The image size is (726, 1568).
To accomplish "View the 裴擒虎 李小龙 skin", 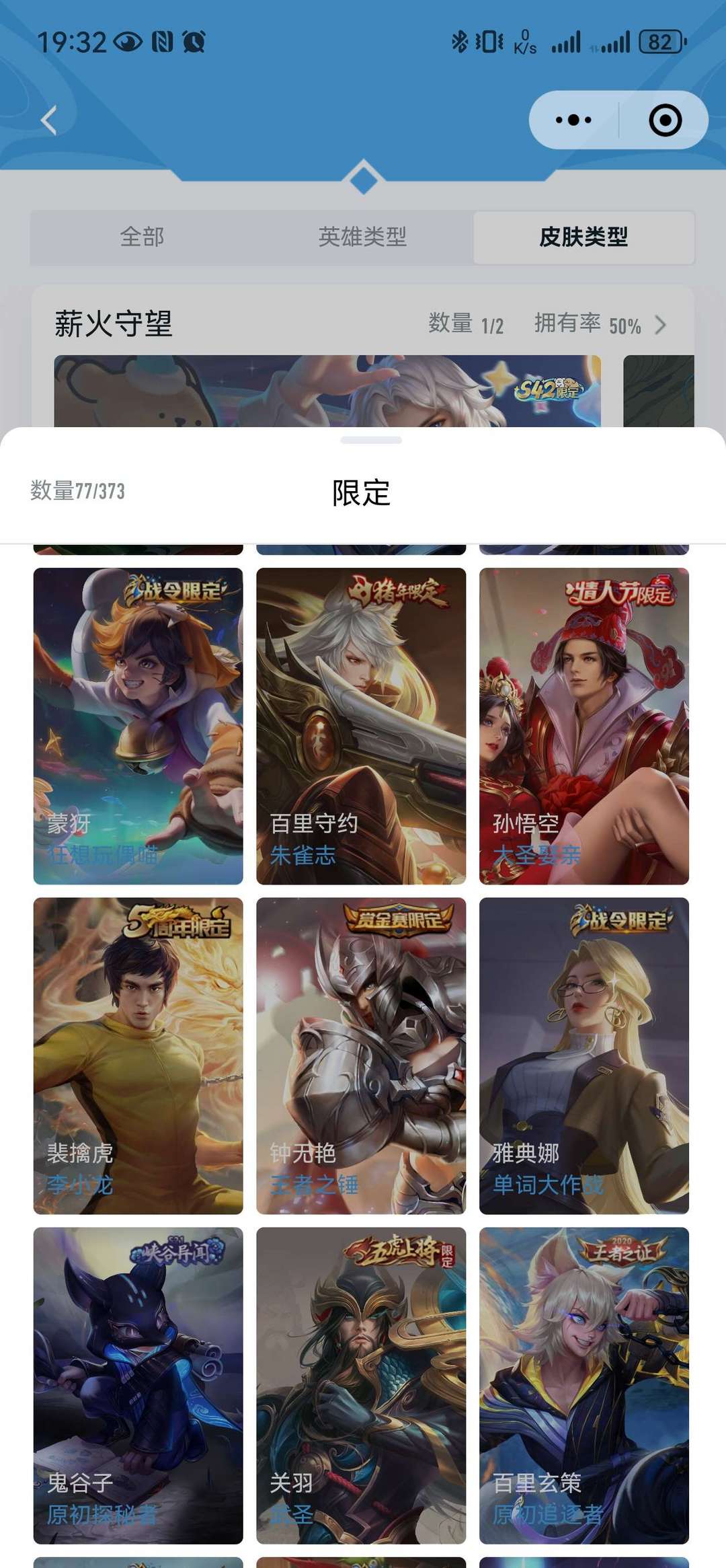I will pyautogui.click(x=138, y=1055).
